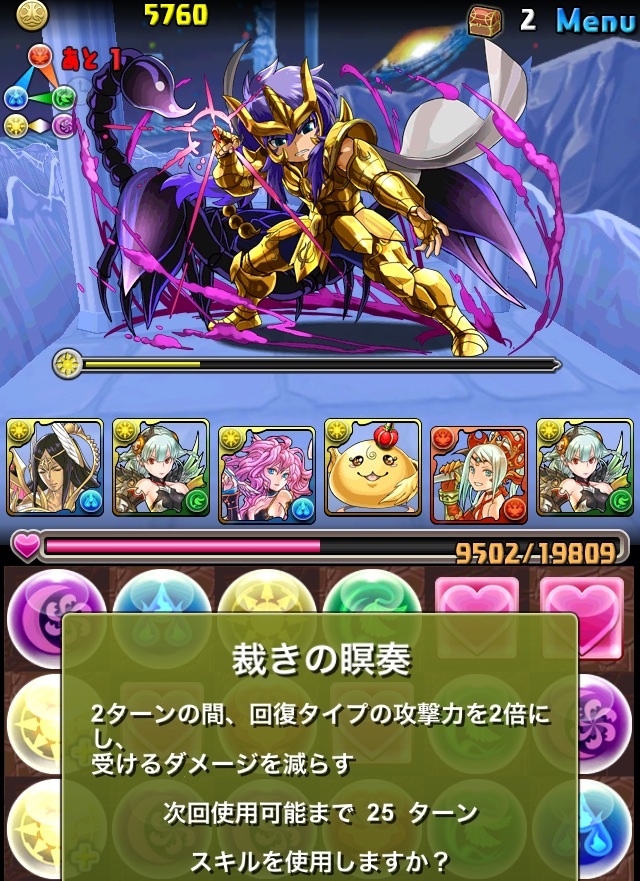Open the Menu
The width and height of the screenshot is (640, 881).
pos(595,20)
